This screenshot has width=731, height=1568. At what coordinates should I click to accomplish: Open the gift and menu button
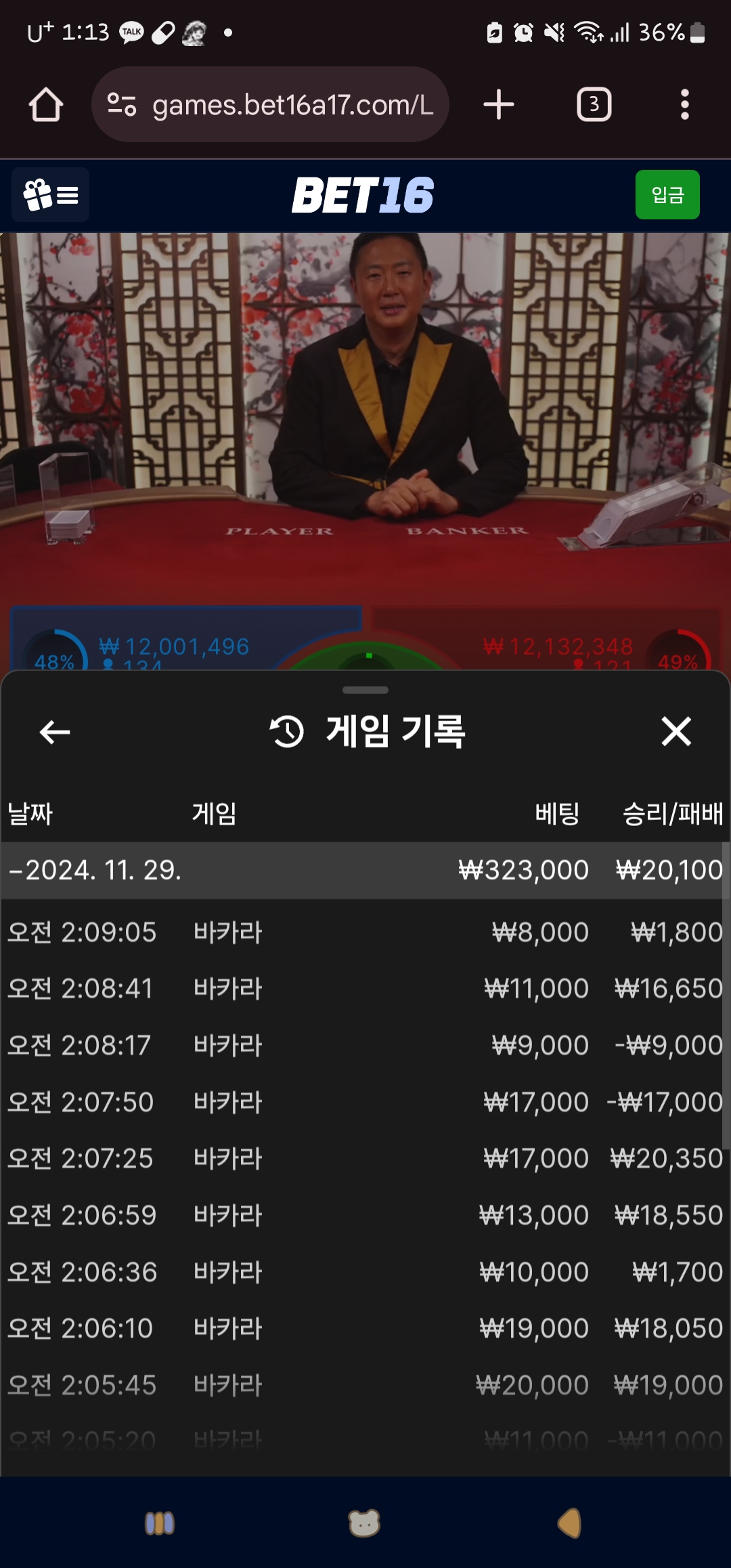tap(51, 195)
